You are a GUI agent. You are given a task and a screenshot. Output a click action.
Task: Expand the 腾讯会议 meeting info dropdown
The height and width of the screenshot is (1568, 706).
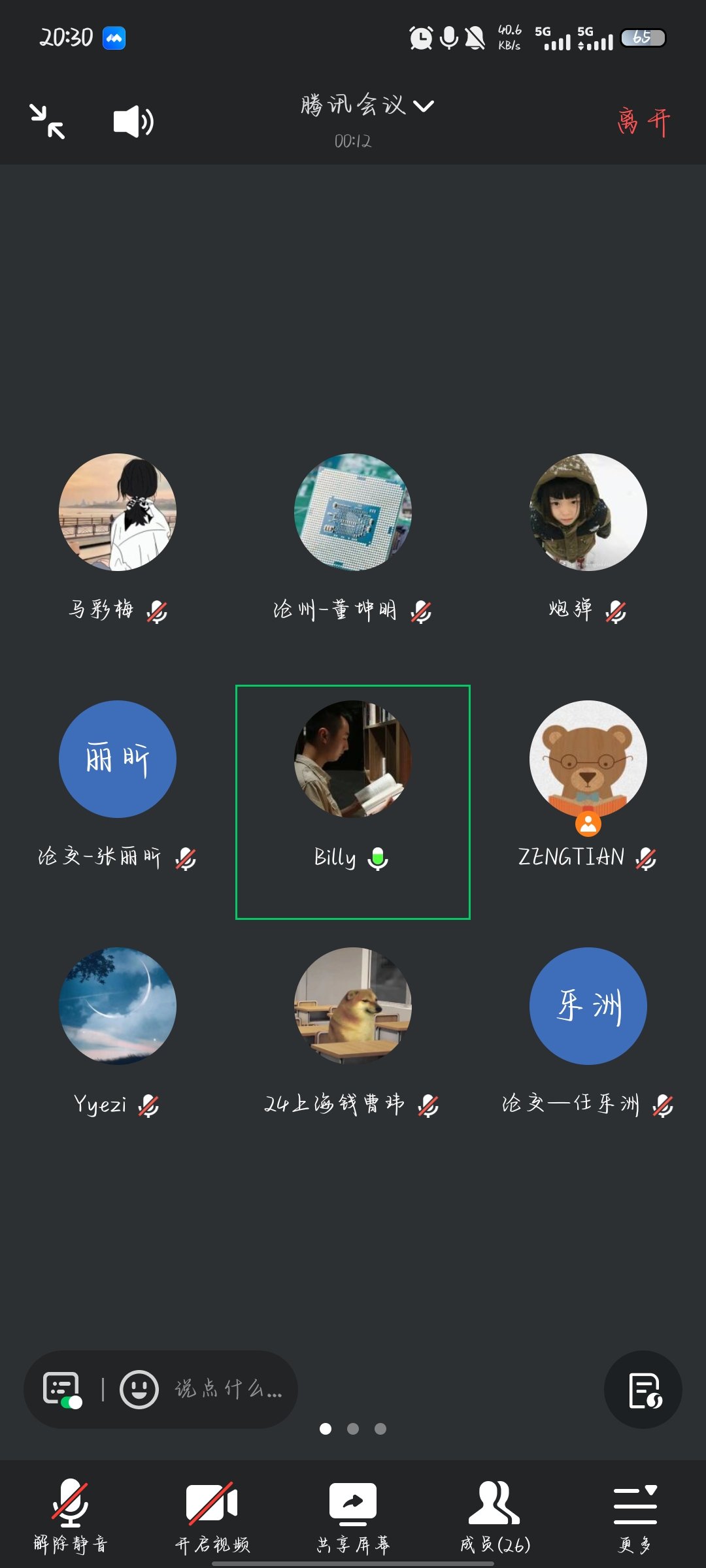pyautogui.click(x=367, y=106)
